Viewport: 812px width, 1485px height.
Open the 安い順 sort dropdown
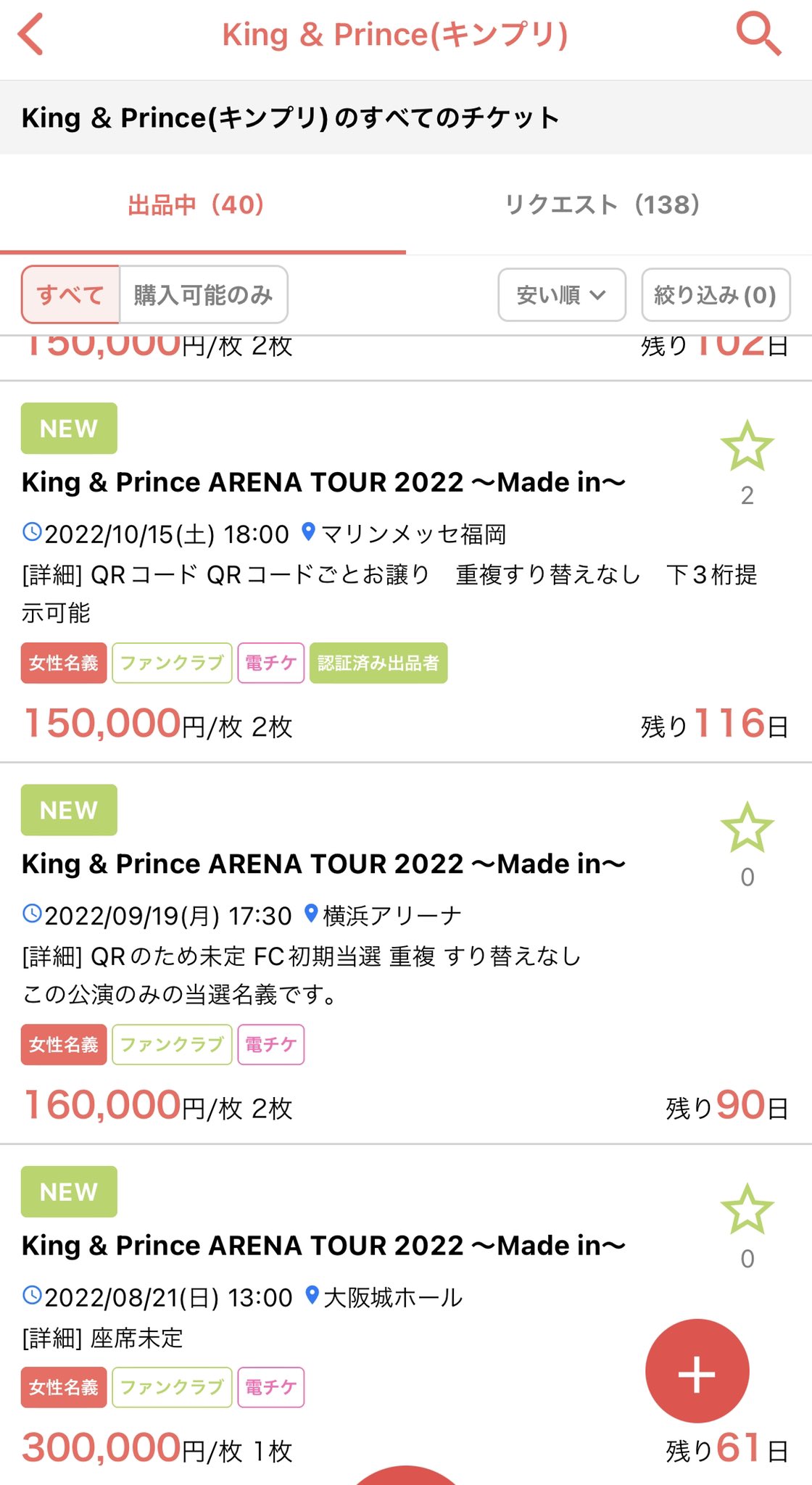click(x=562, y=294)
